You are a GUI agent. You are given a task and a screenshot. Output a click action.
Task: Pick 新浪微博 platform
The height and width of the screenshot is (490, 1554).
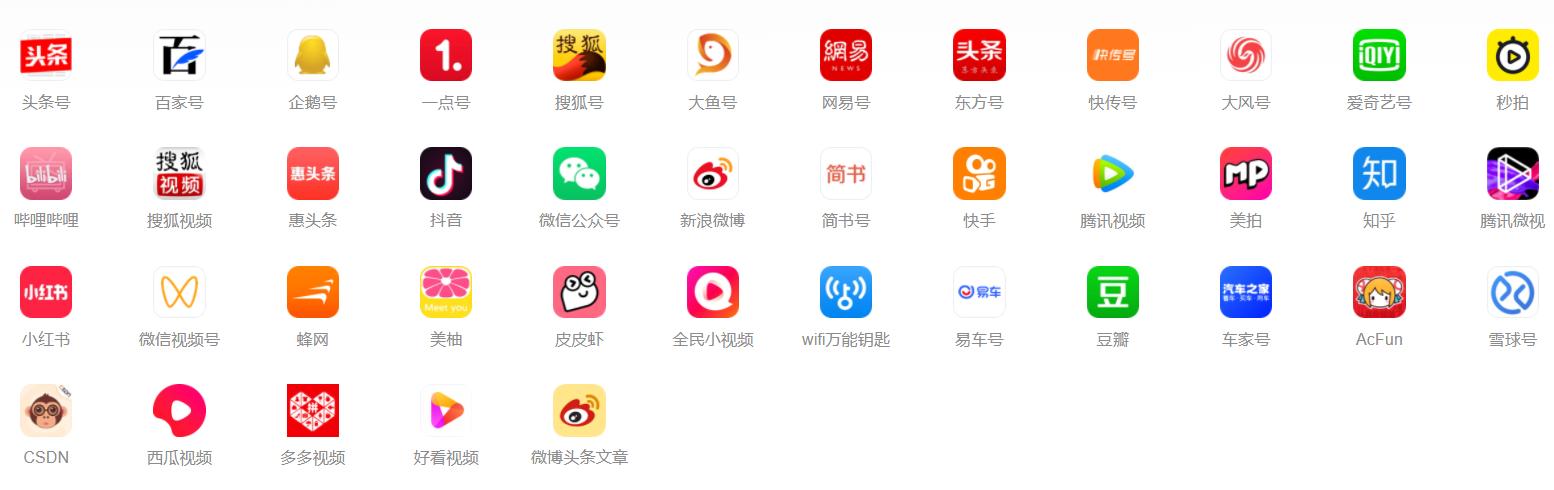coord(713,174)
